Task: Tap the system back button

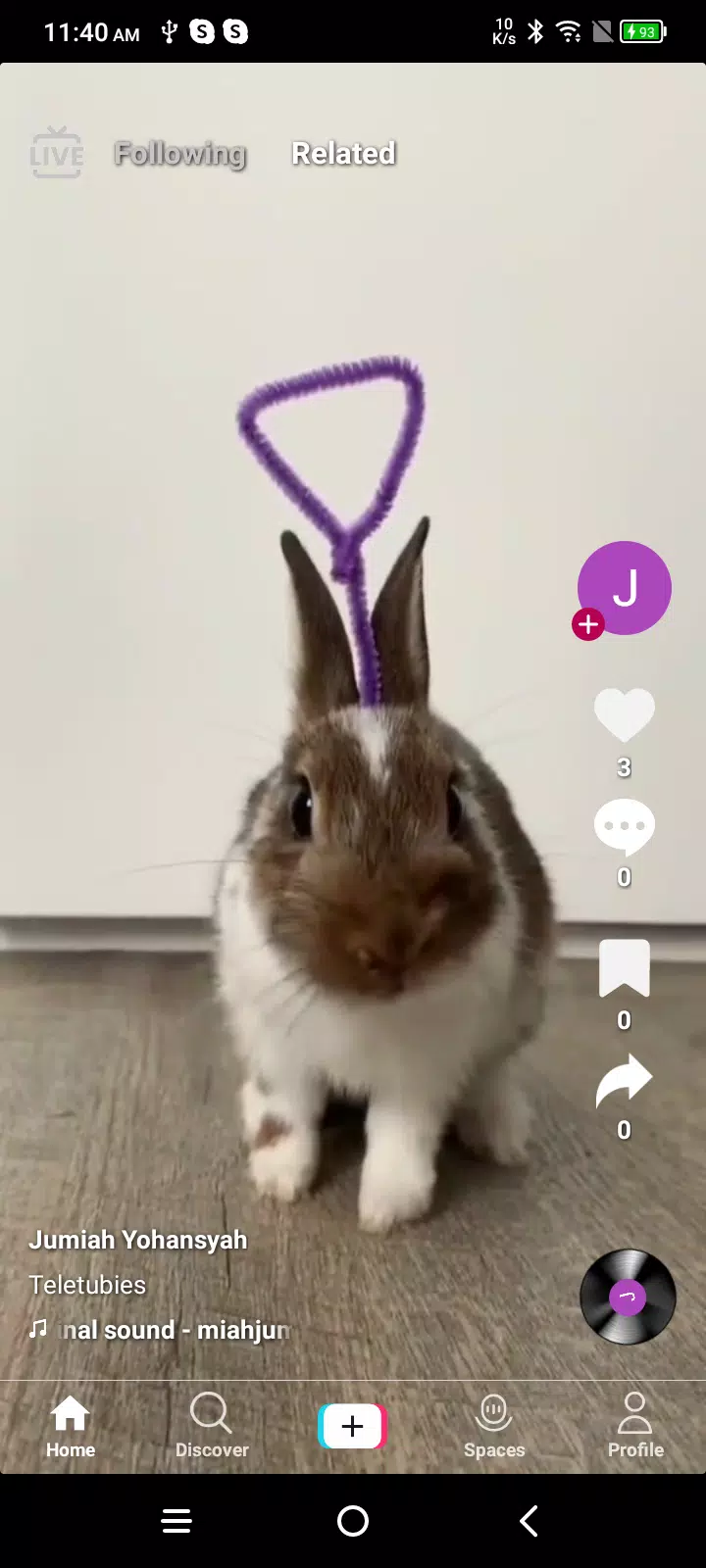Action: (529, 1521)
